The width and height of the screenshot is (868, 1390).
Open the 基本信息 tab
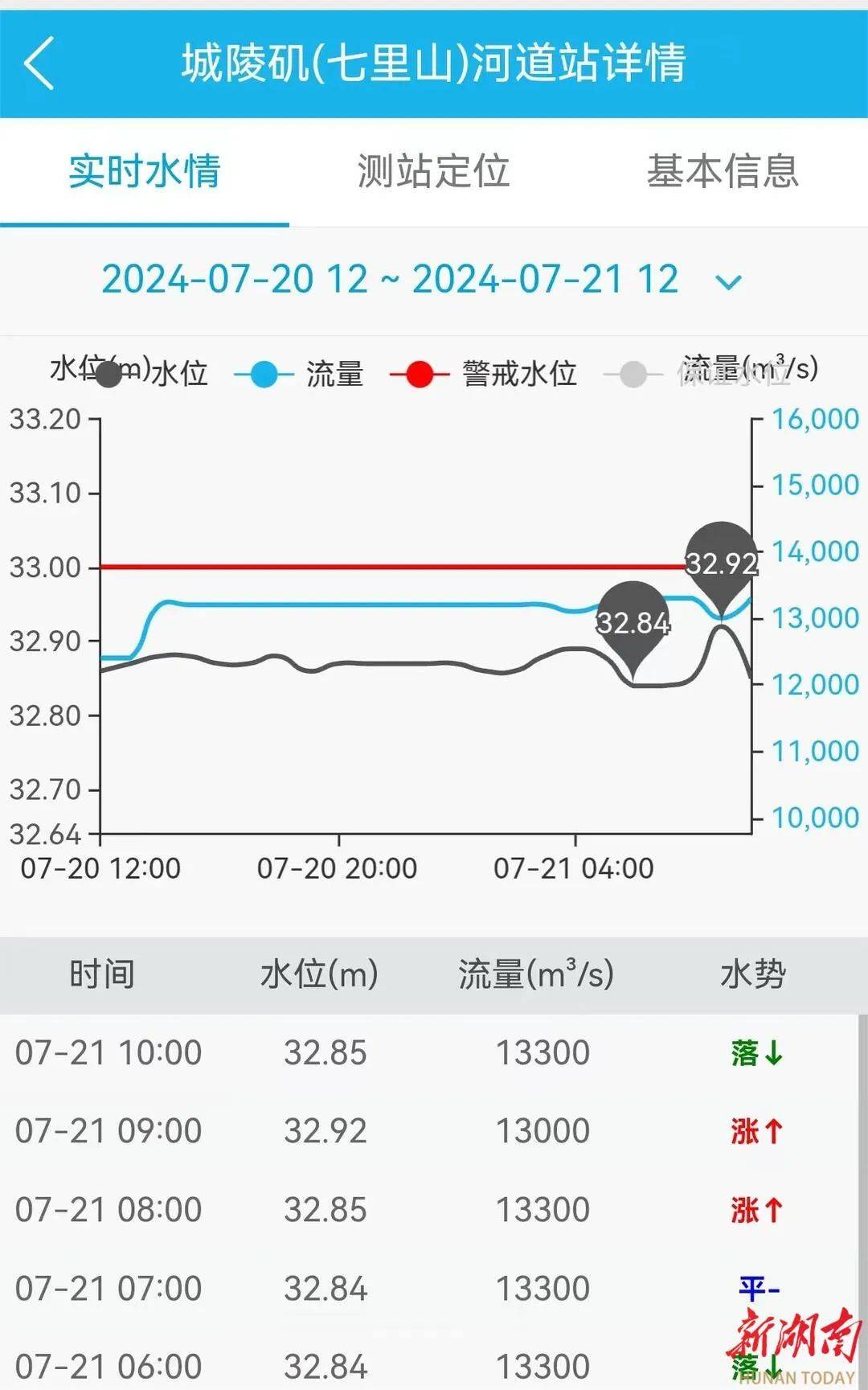pyautogui.click(x=723, y=170)
